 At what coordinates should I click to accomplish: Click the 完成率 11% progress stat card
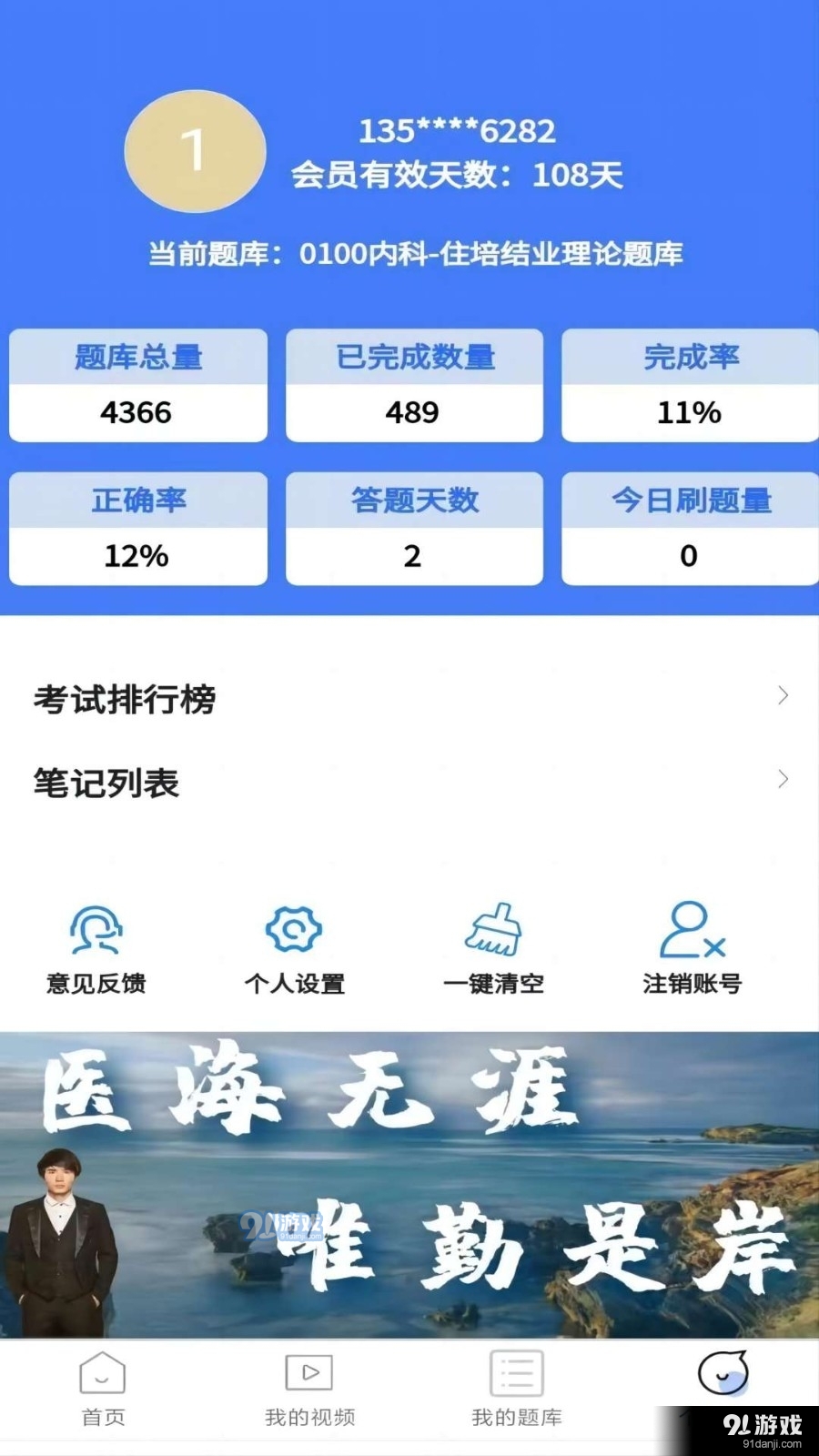(689, 385)
